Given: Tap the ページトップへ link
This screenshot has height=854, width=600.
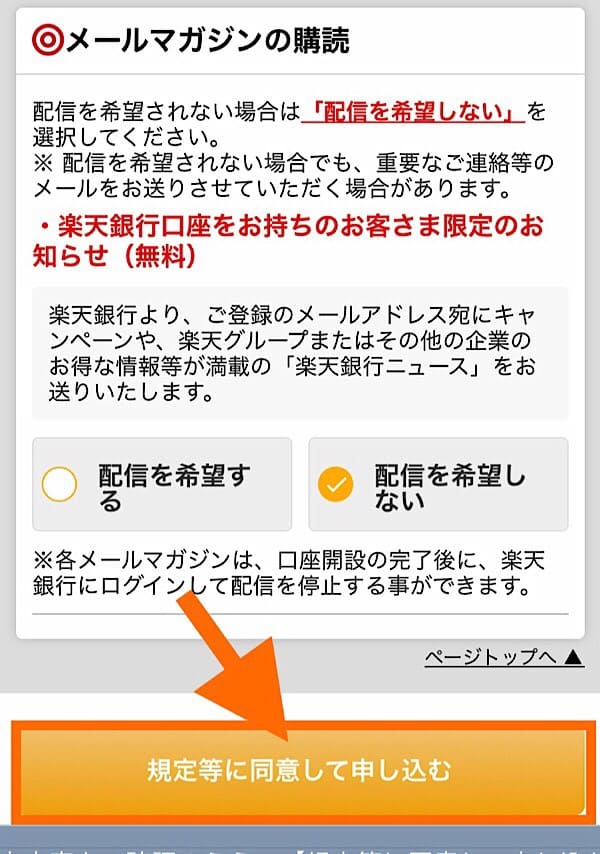Looking at the screenshot, I should tap(503, 657).
